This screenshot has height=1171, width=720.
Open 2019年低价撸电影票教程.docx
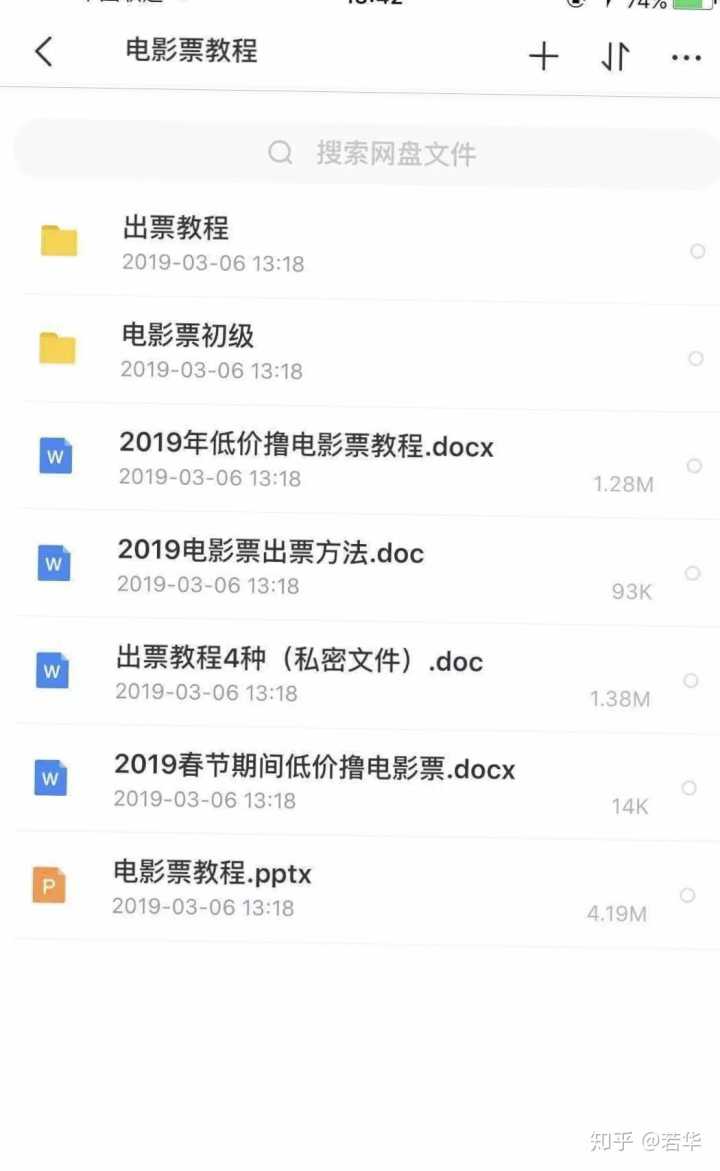tap(306, 444)
